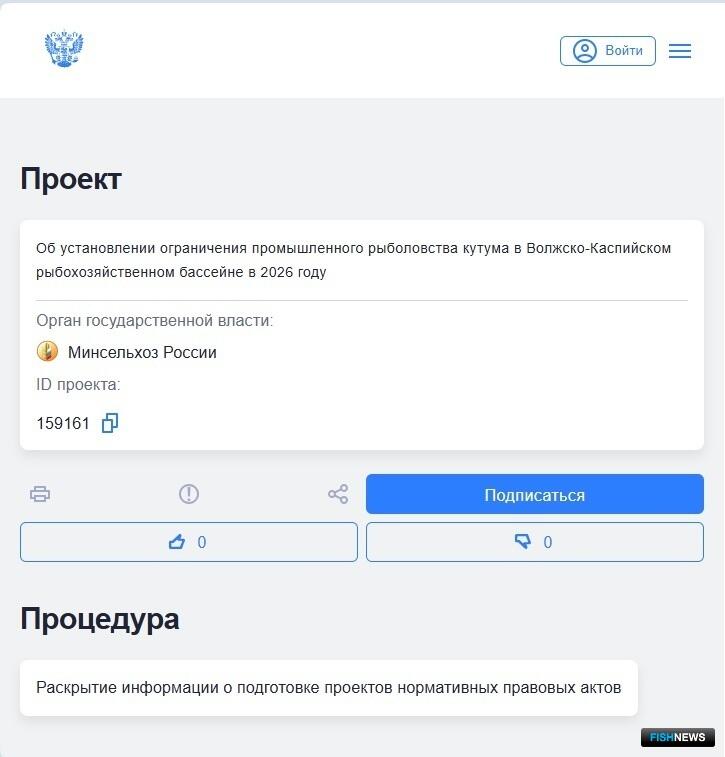Give the project a thumbs down
Screen dimensions: 725x757
pos(534,542)
